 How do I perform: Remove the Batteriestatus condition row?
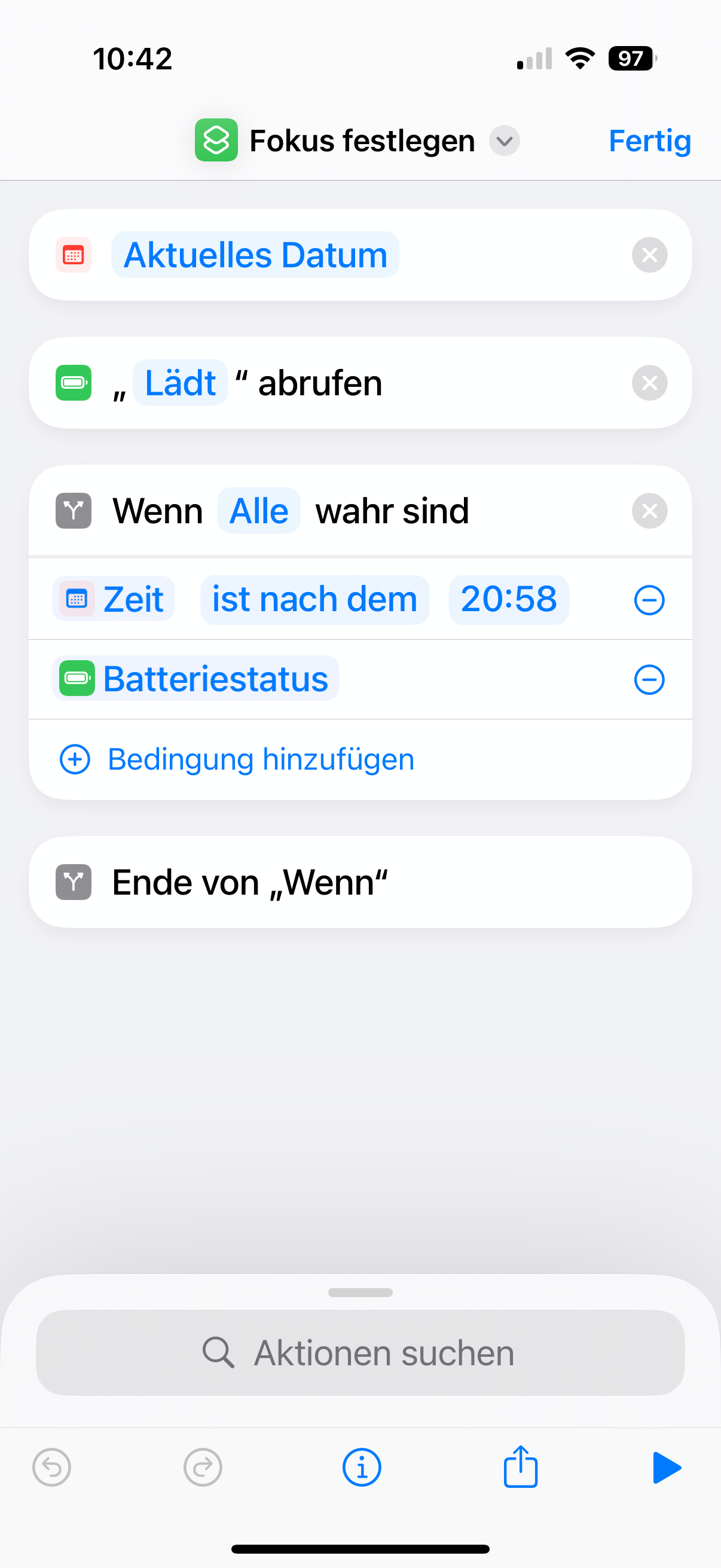(x=649, y=680)
